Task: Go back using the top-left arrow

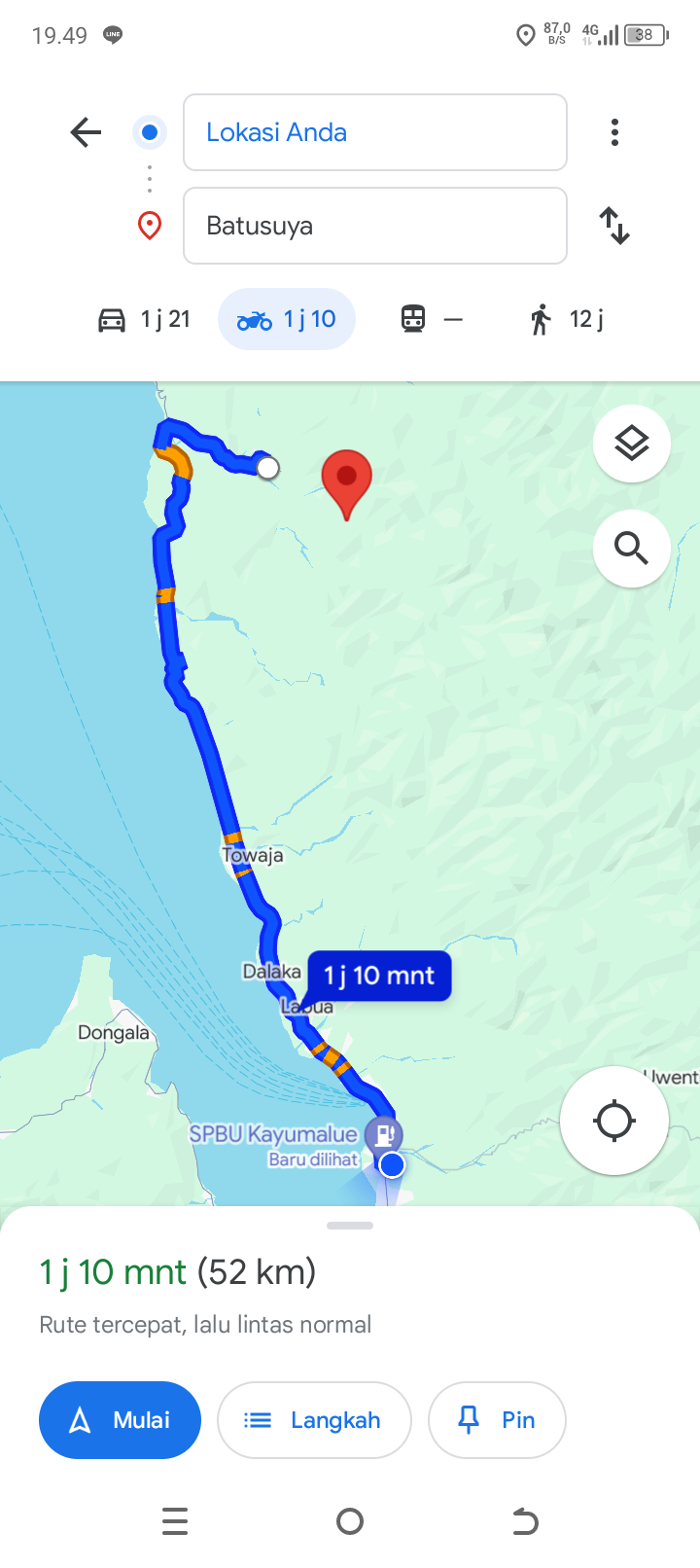Action: (x=86, y=132)
